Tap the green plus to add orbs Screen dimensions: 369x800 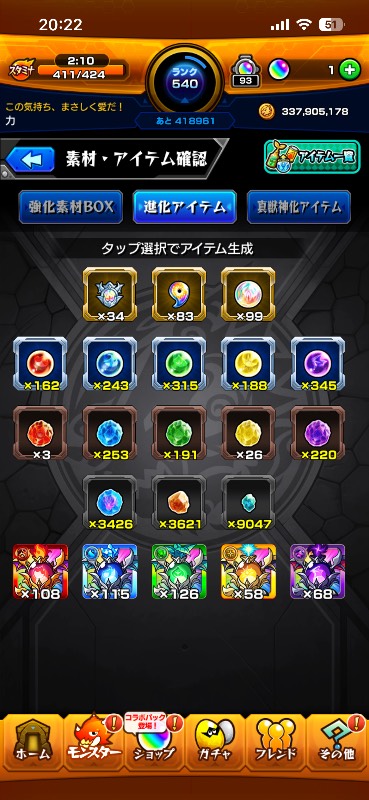(x=350, y=70)
